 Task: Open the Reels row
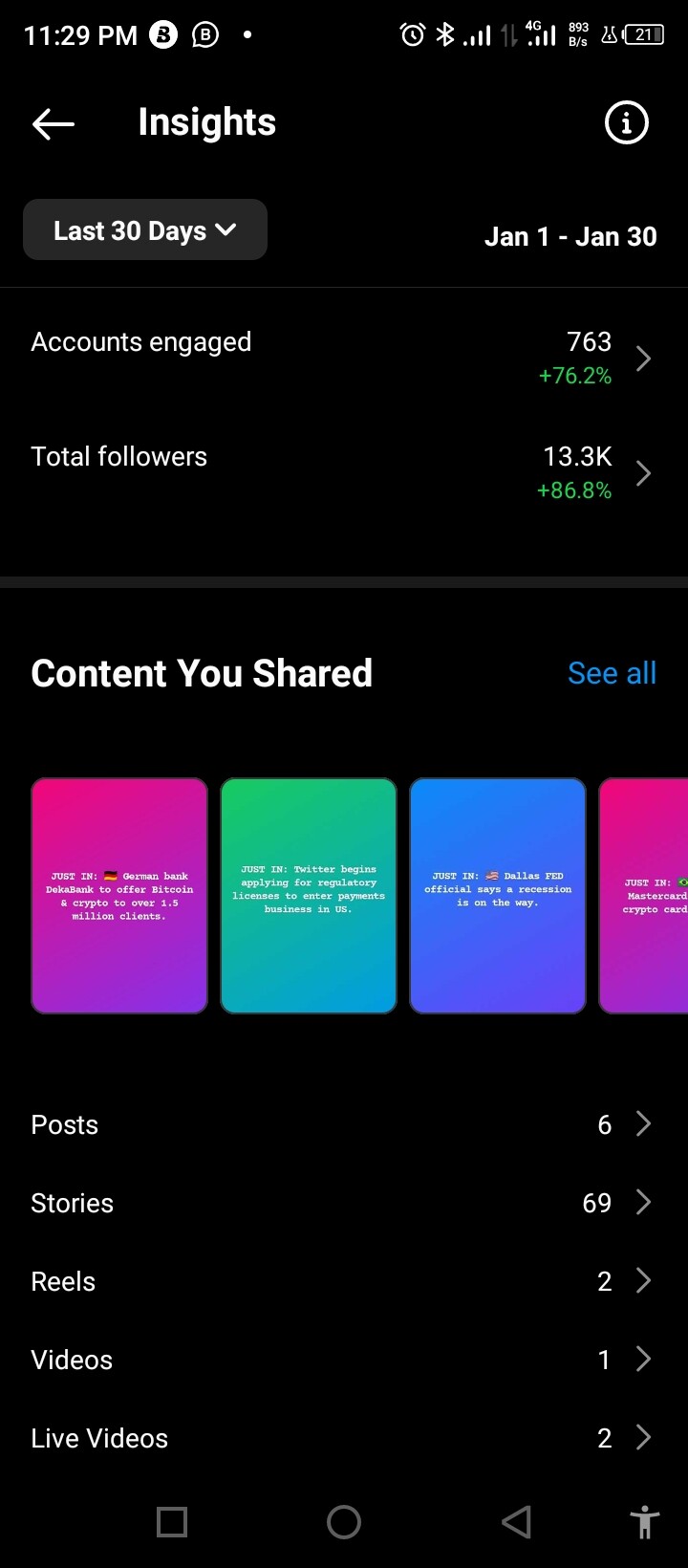tap(344, 1281)
